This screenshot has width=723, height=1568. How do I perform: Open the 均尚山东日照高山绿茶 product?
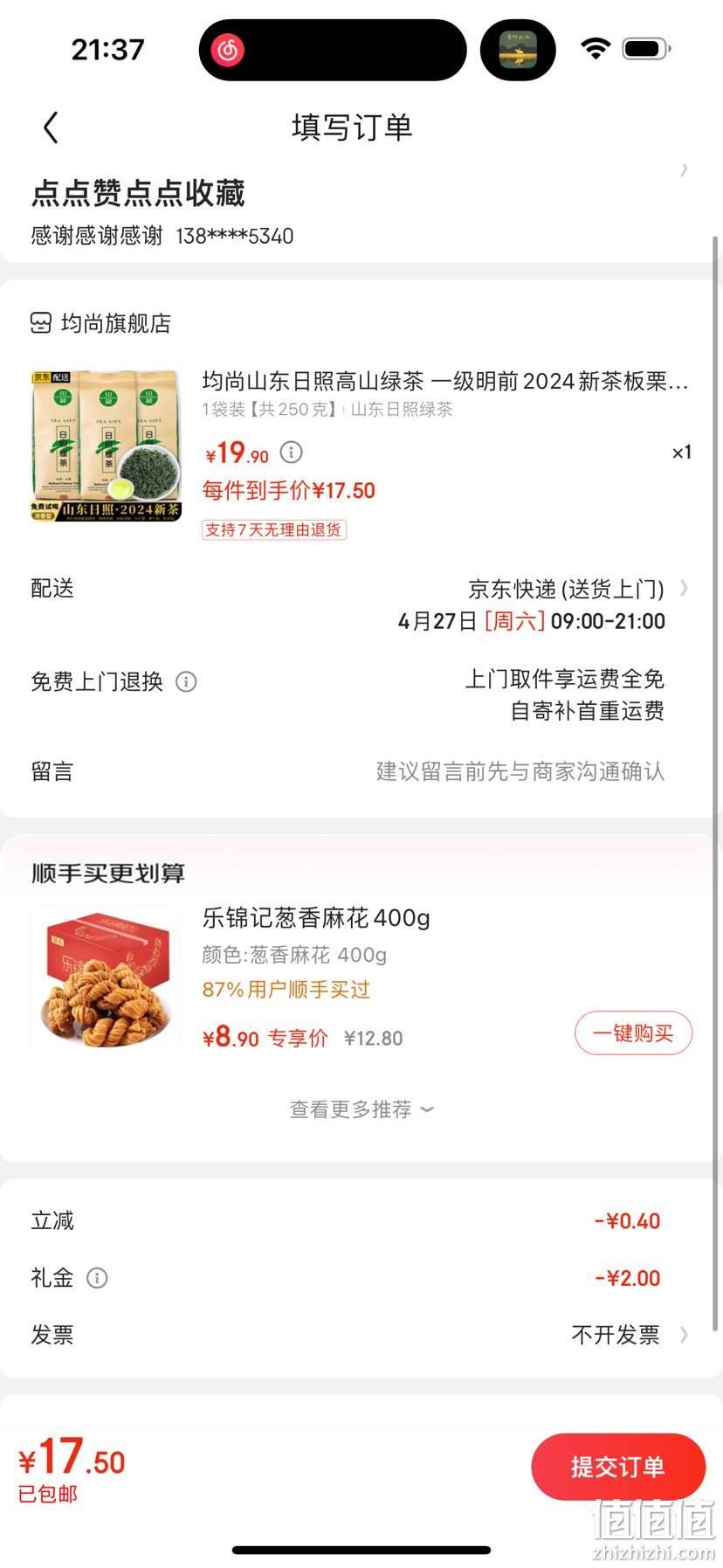coord(445,381)
